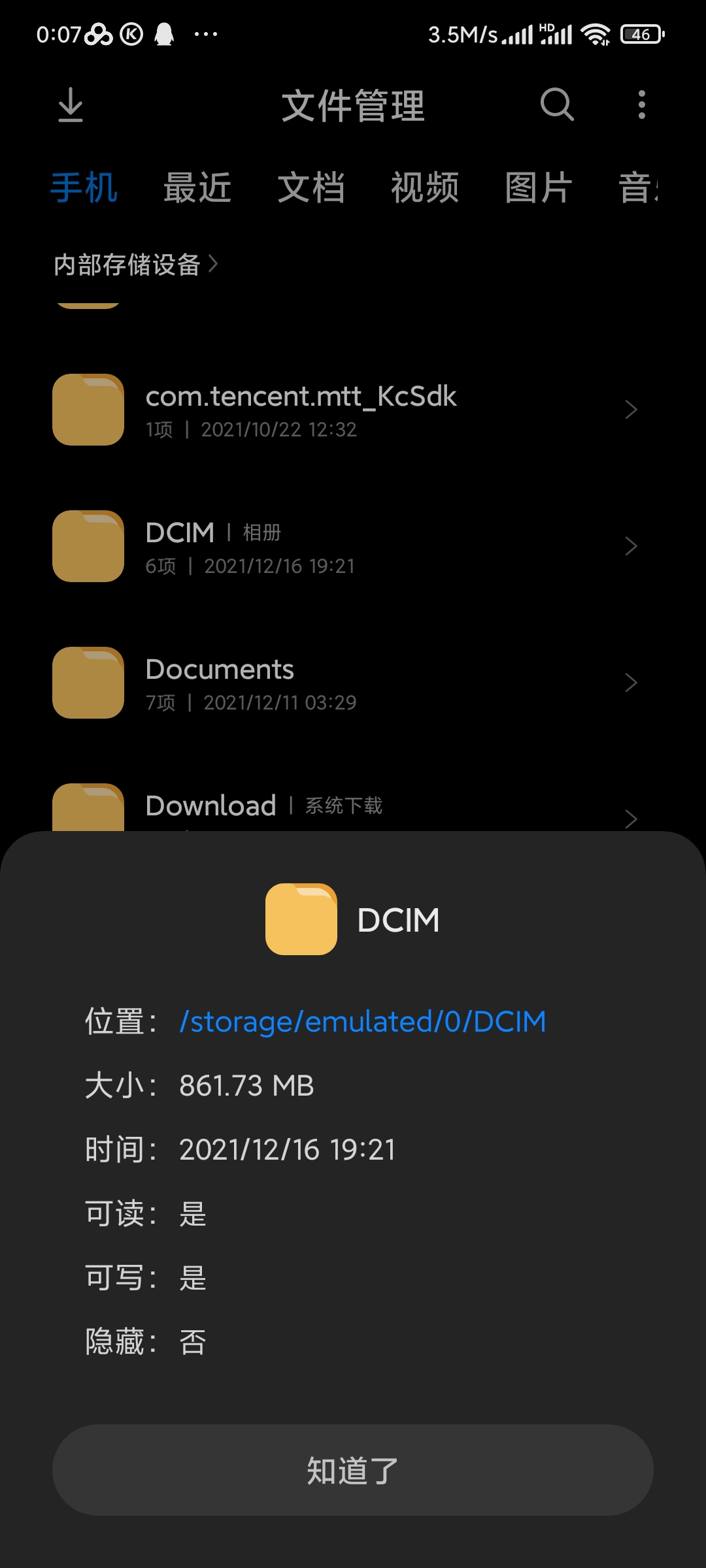Switch to the 视频 tab
This screenshot has width=706, height=1568.
[x=425, y=188]
